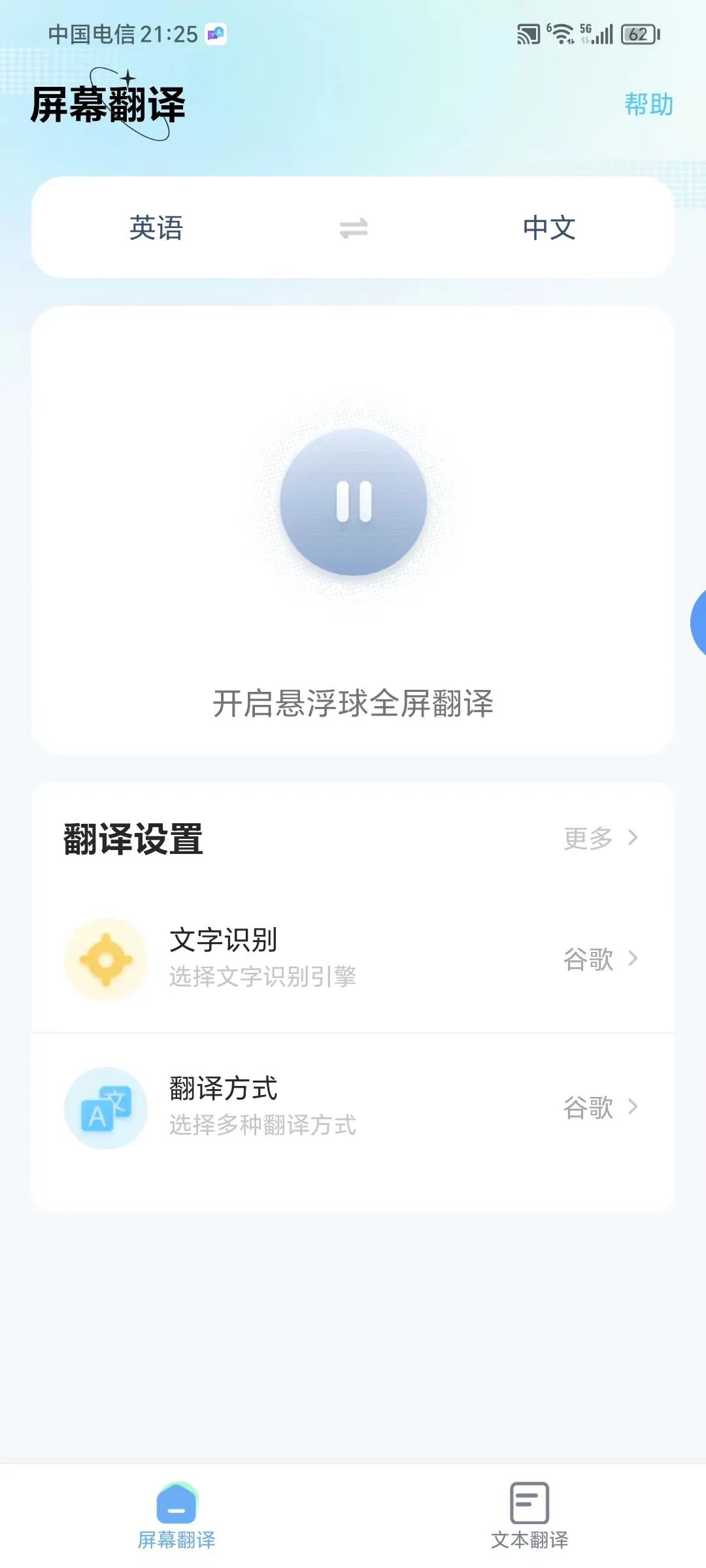
Task: Open the 翻译方式 setting
Action: coord(353,1107)
